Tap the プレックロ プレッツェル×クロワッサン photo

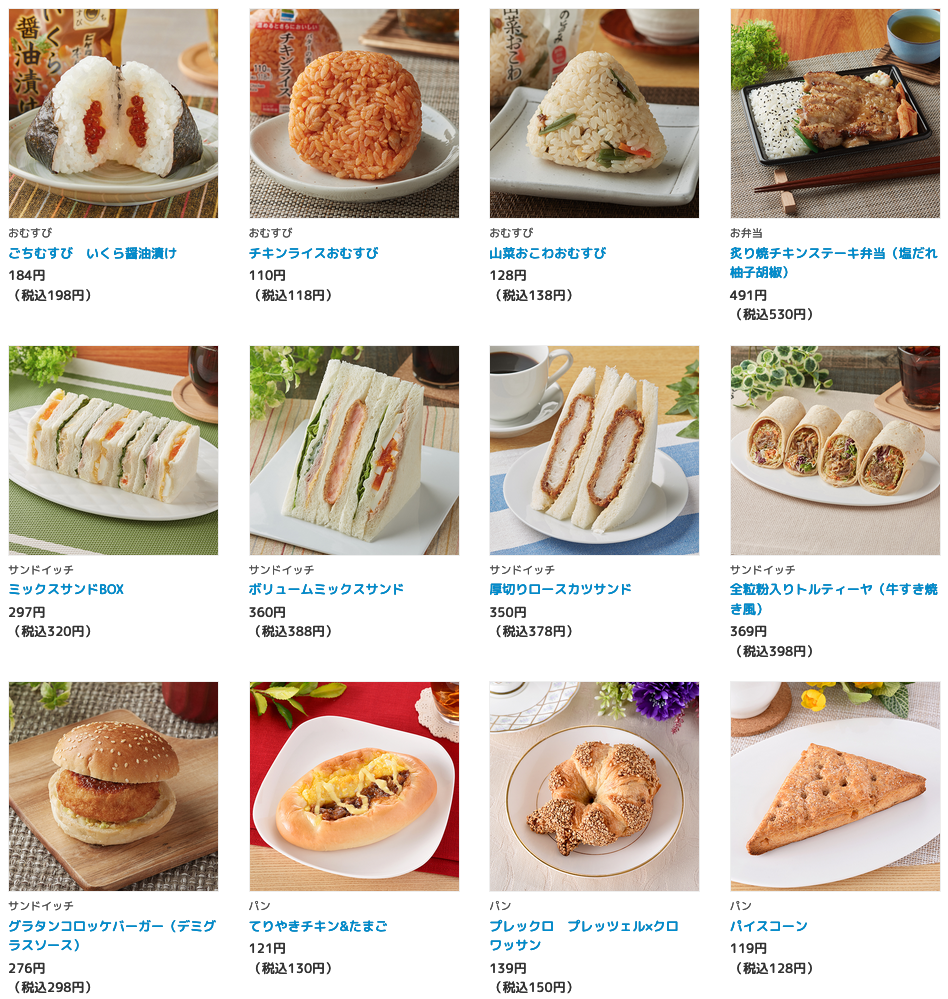pyautogui.click(x=594, y=786)
